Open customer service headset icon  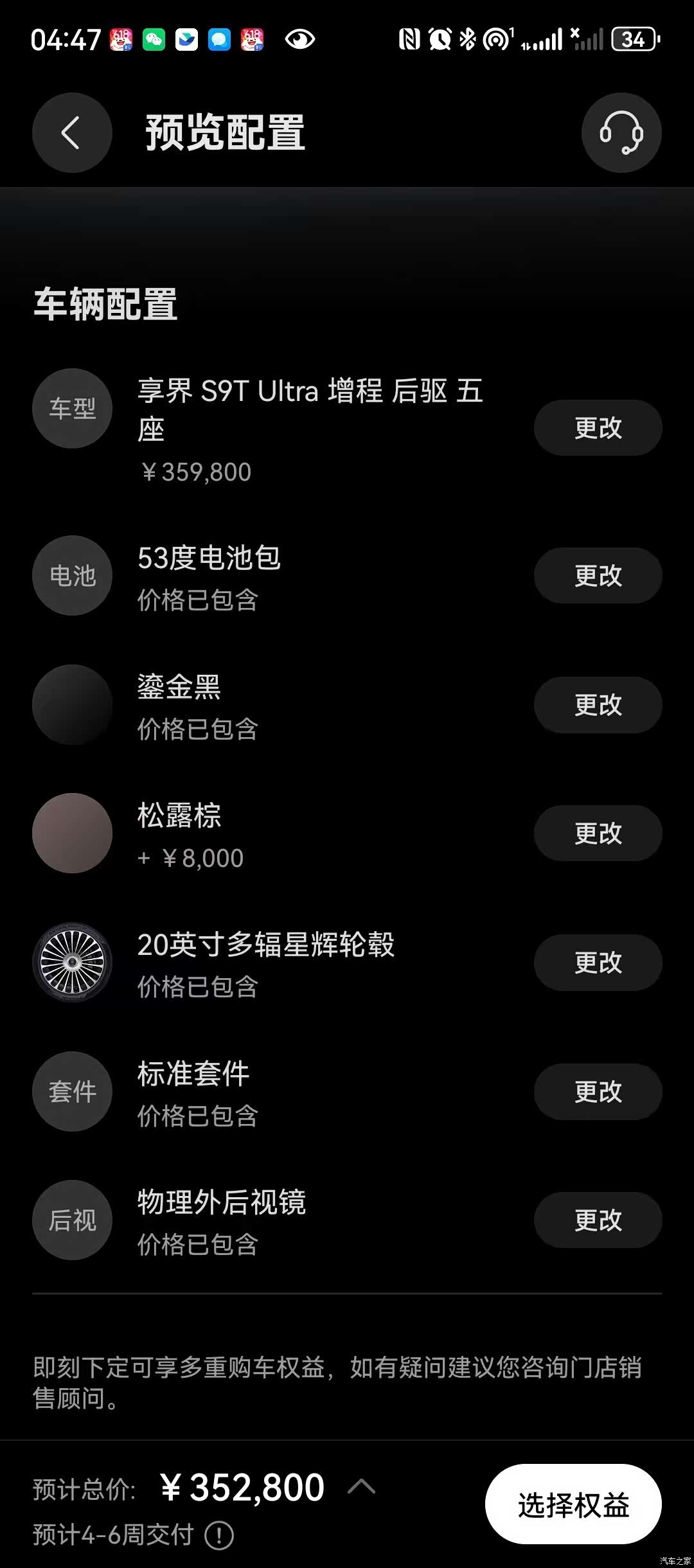pyautogui.click(x=621, y=133)
